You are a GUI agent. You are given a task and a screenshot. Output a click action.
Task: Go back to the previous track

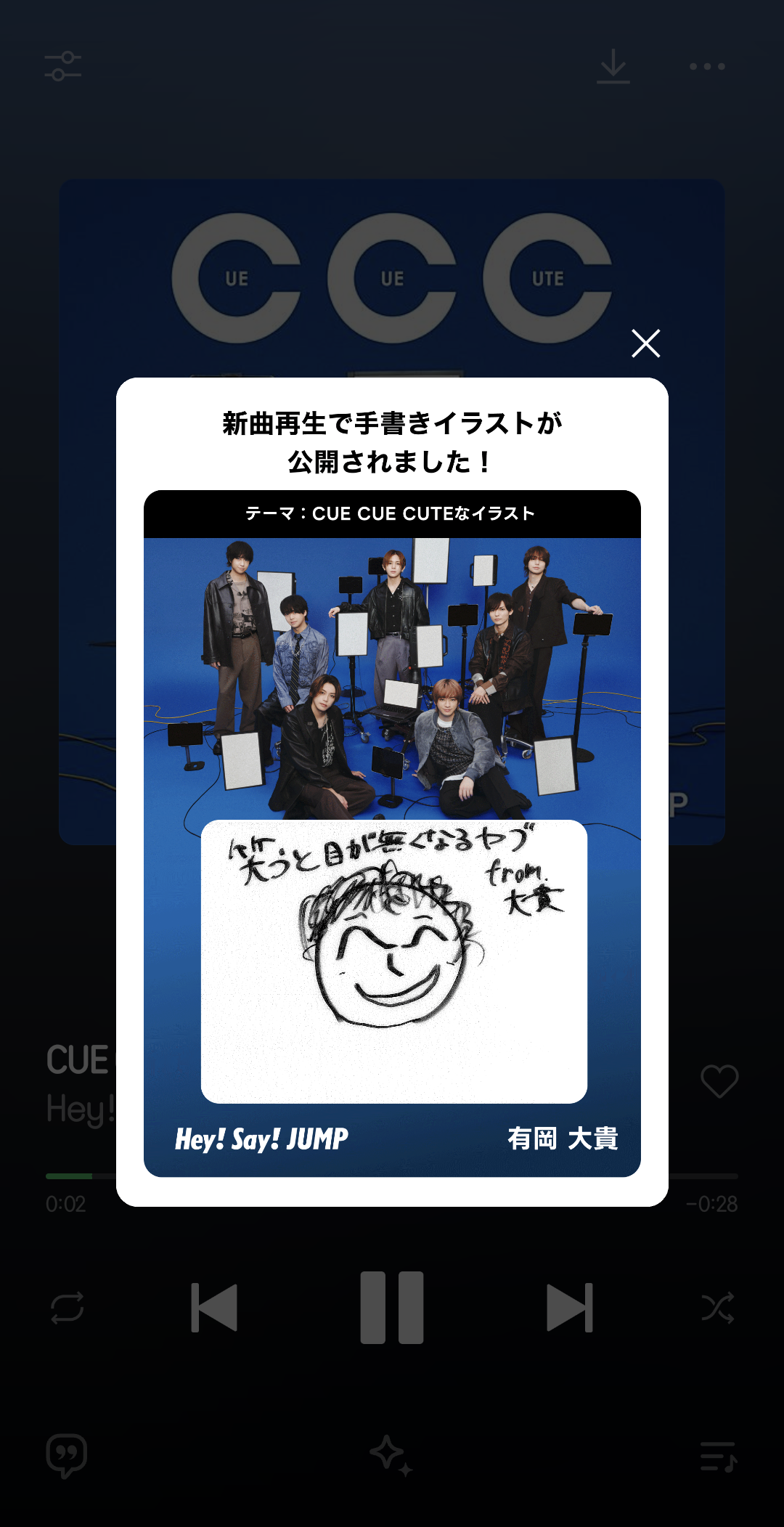(214, 1308)
